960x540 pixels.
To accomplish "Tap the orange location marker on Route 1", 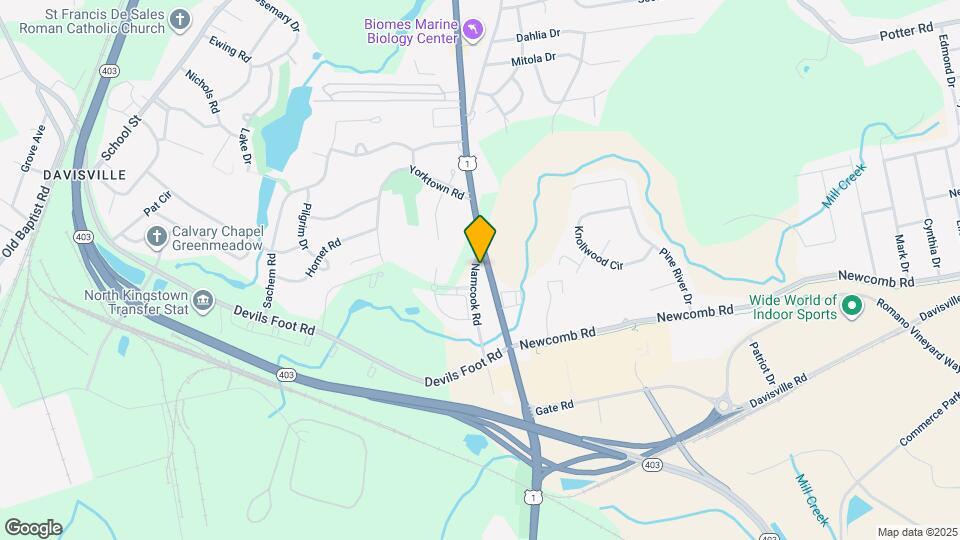I will pos(479,238).
